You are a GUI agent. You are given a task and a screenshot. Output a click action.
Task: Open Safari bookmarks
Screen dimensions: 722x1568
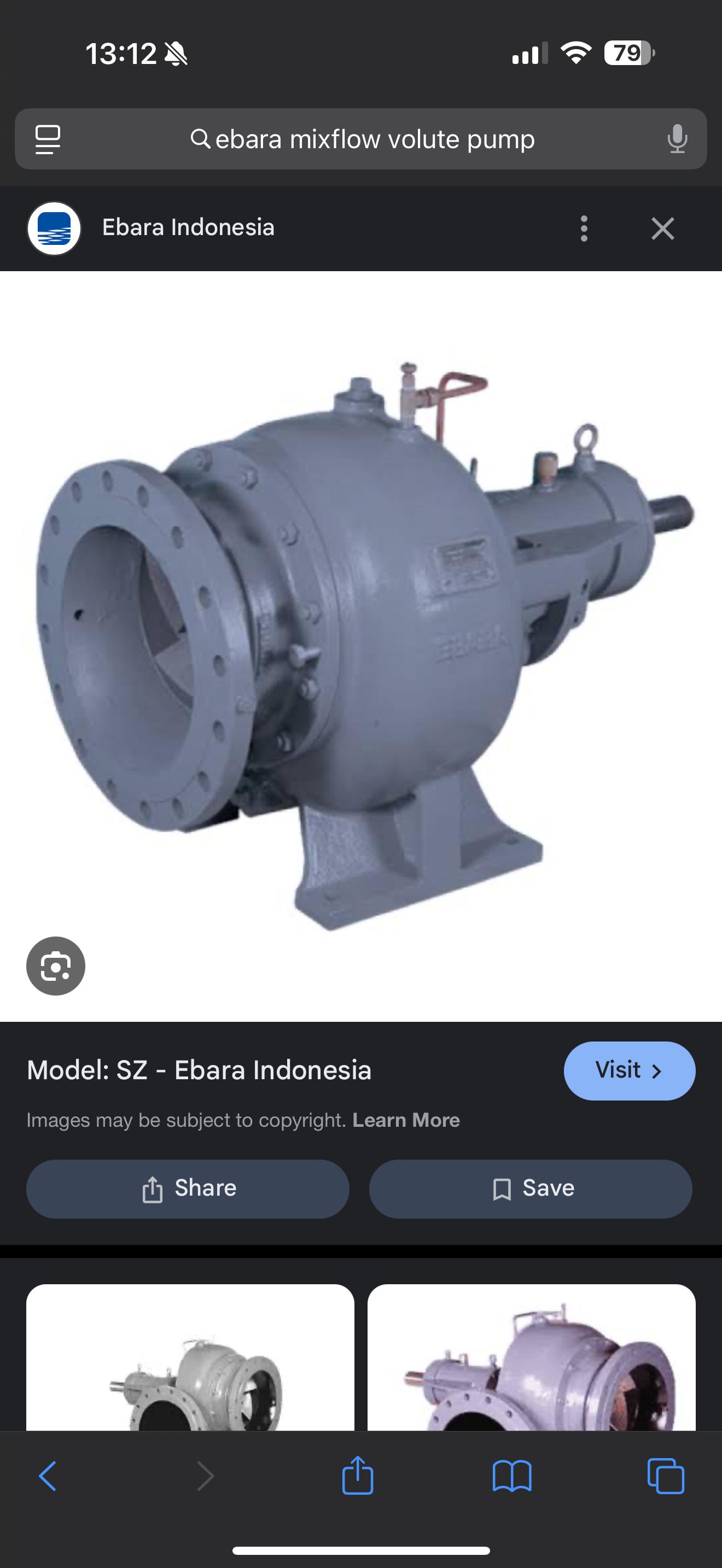coord(511,1476)
